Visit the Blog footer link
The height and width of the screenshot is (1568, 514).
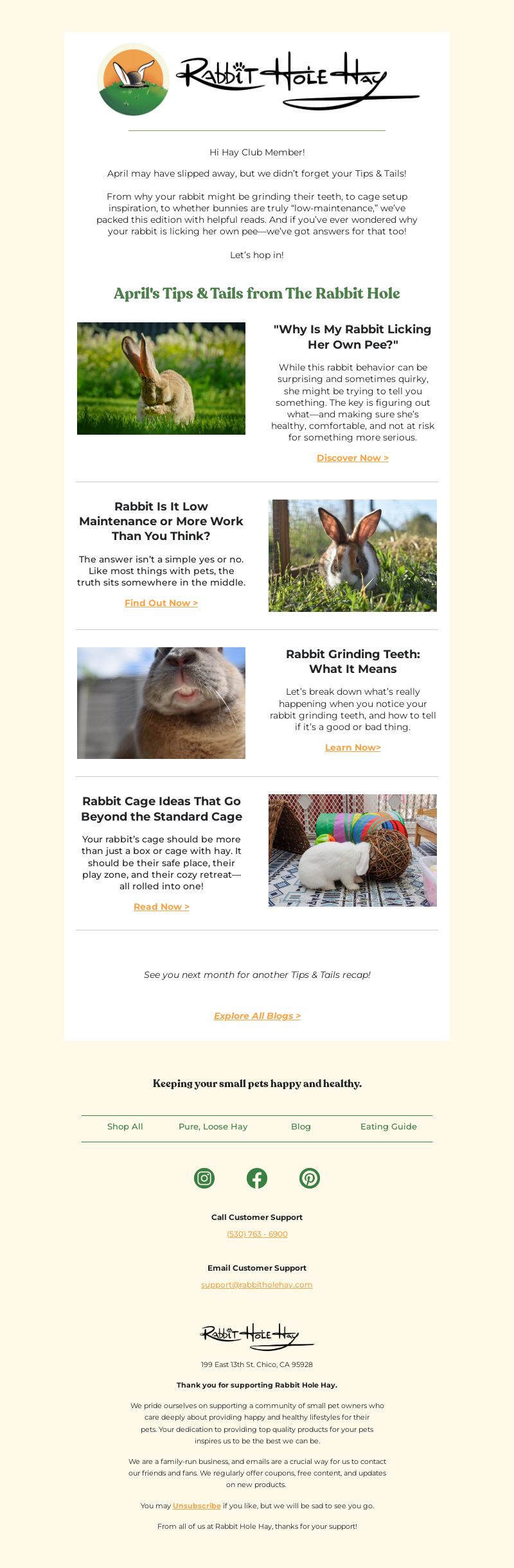pos(301,1126)
